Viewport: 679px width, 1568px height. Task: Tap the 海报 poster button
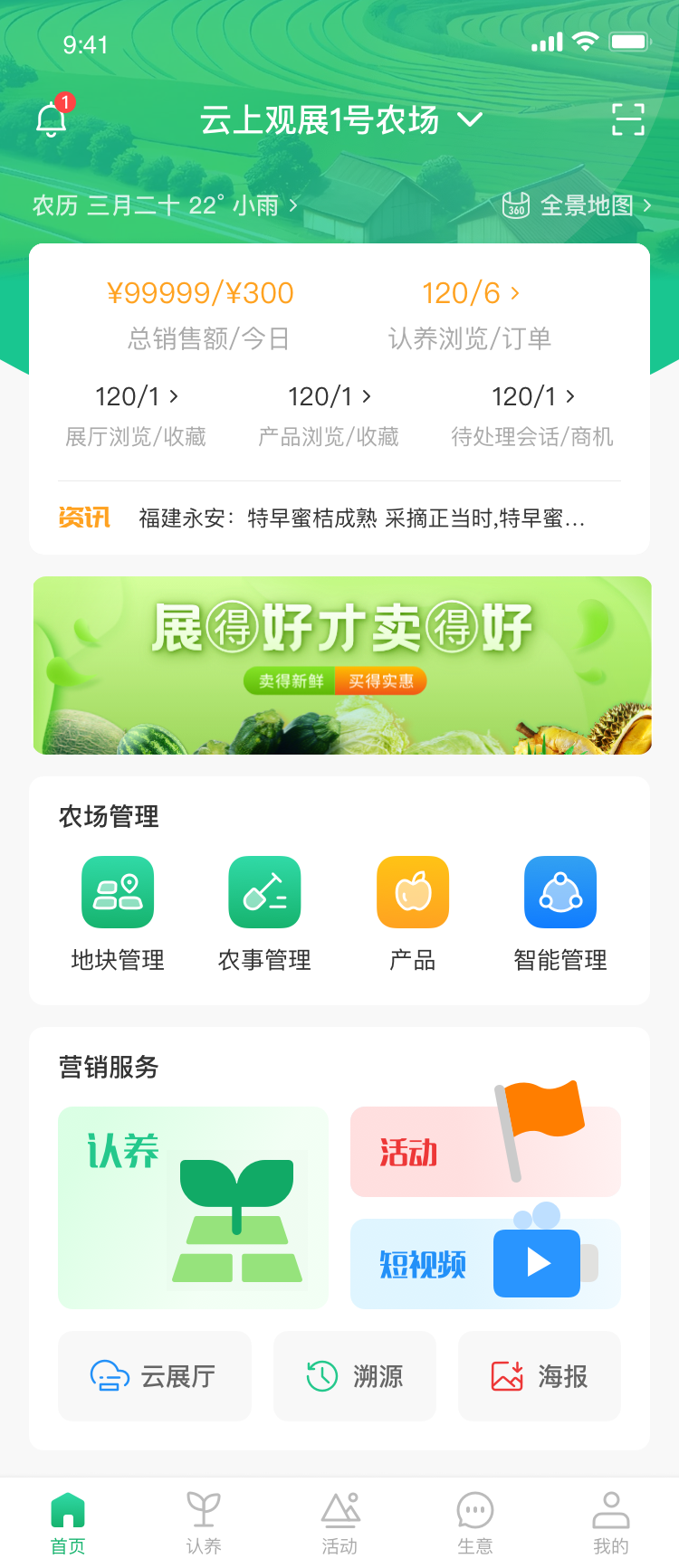tap(540, 1376)
